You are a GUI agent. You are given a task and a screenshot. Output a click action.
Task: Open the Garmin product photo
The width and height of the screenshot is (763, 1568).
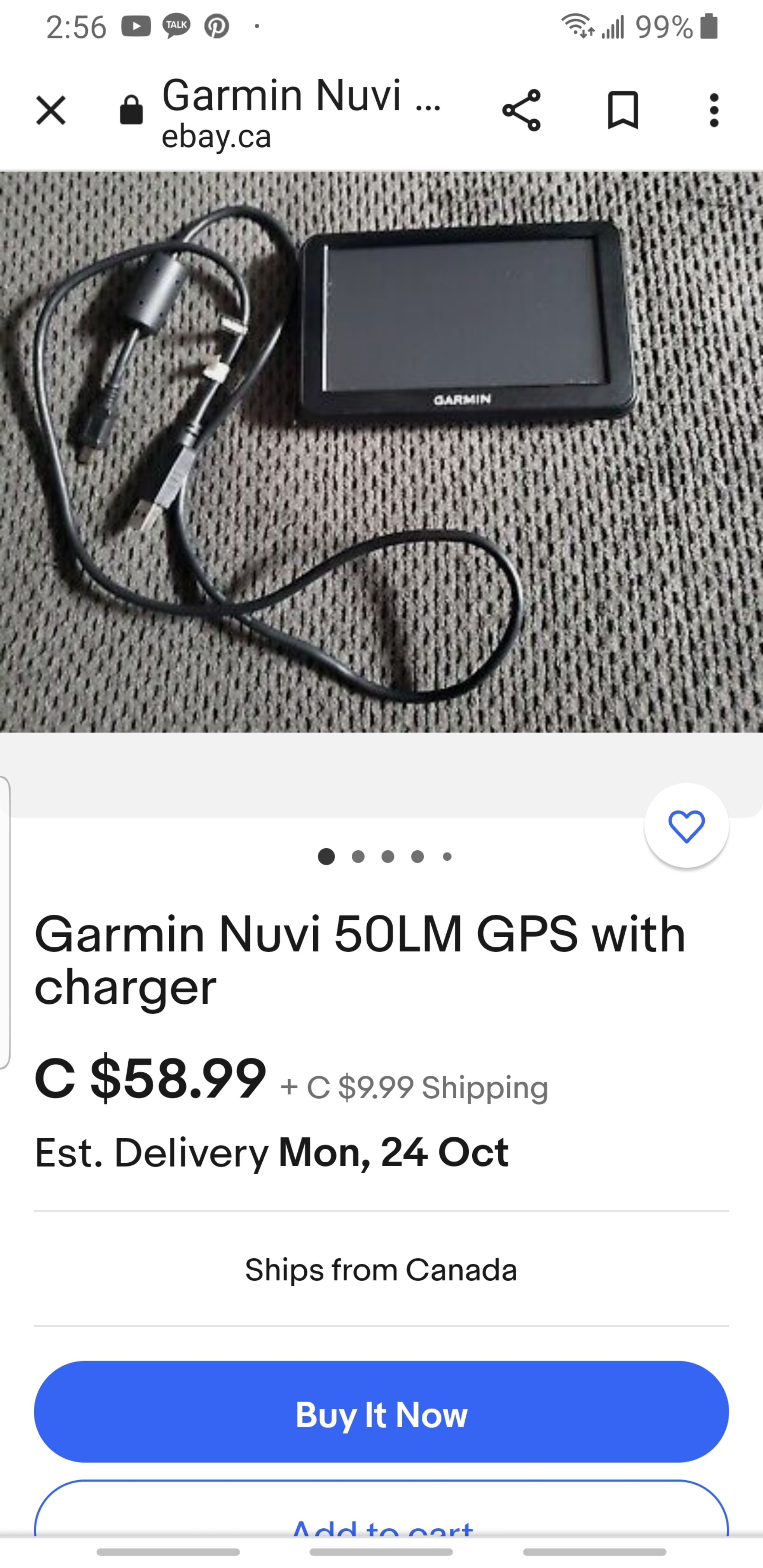[381, 452]
